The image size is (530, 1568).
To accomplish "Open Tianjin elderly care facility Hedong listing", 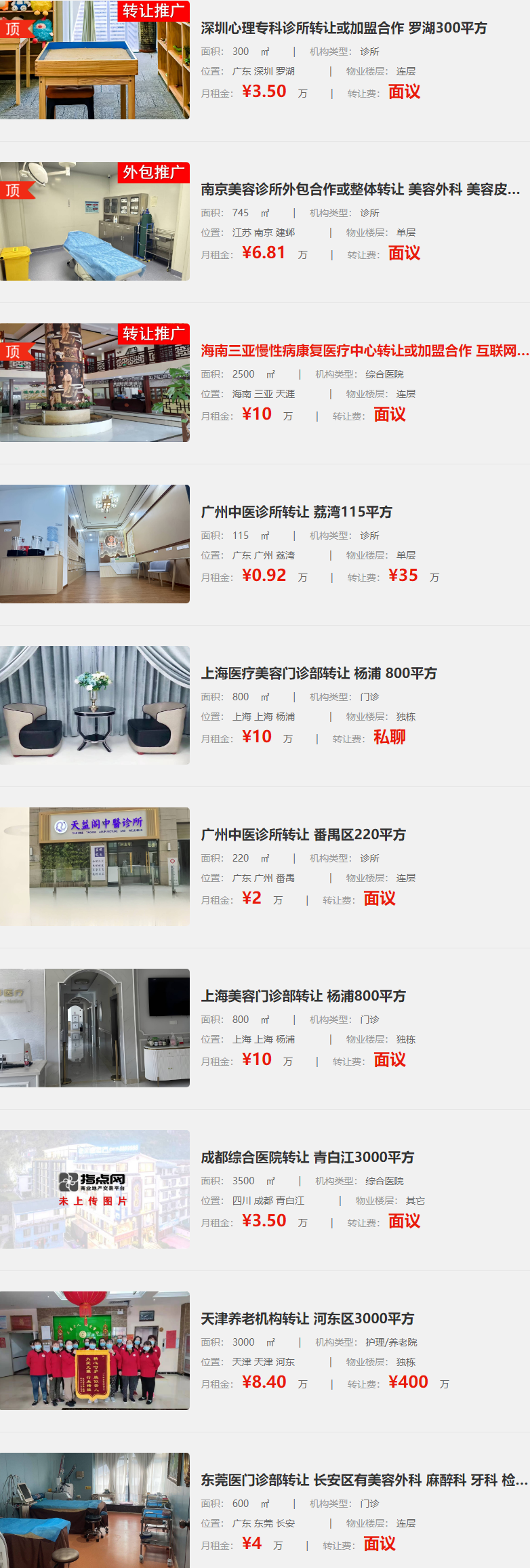I will point(307,1319).
